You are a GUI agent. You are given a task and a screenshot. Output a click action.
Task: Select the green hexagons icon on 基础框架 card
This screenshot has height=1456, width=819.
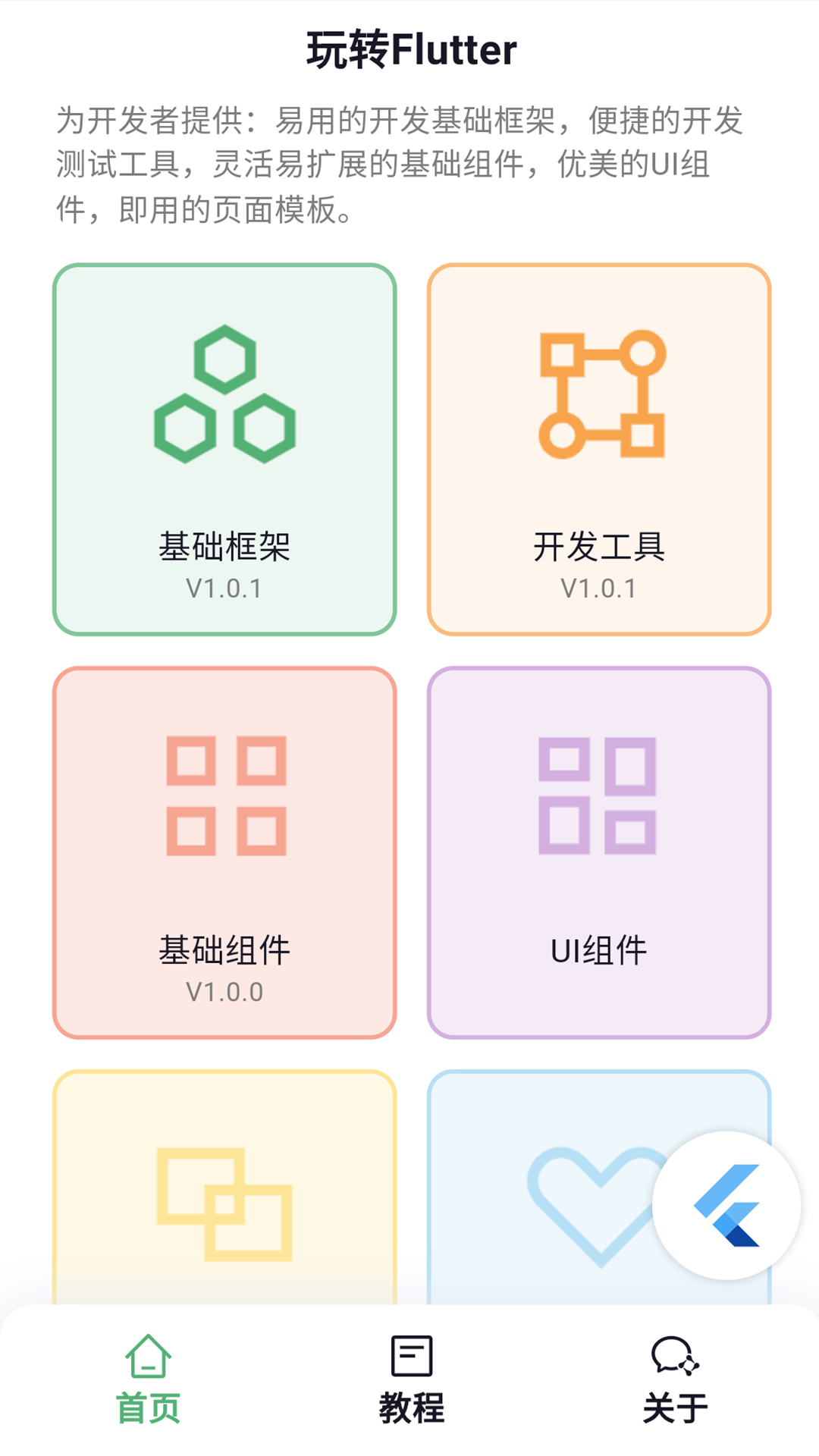point(224,394)
